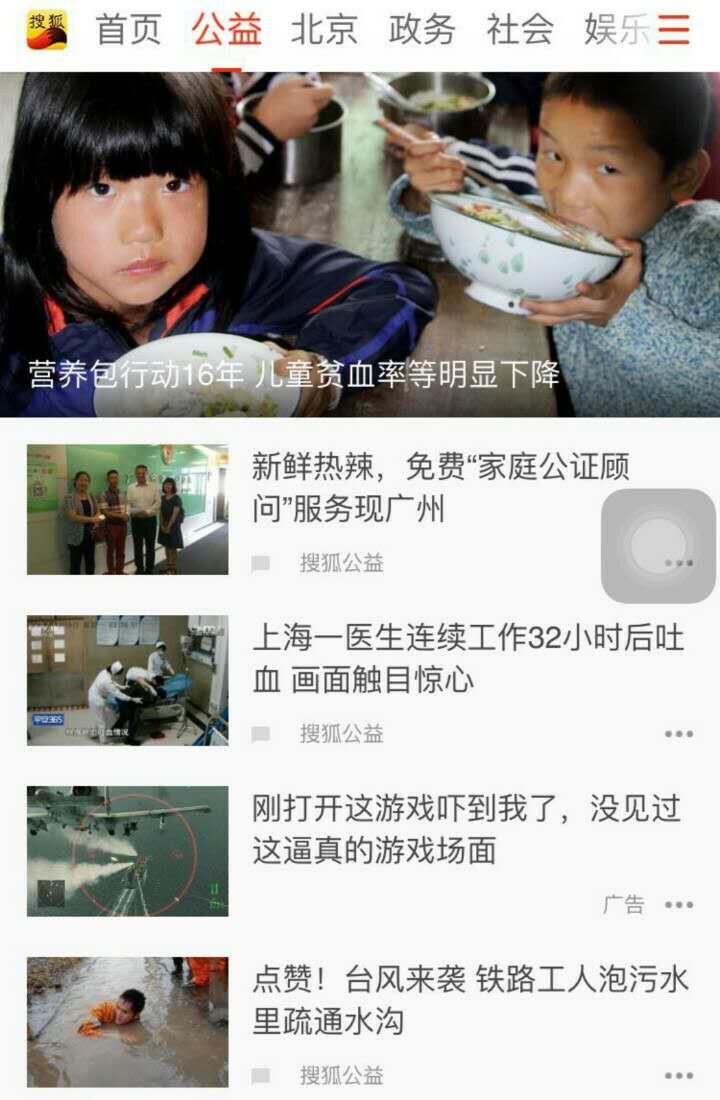Tap the floating assistive touch button

658,545
